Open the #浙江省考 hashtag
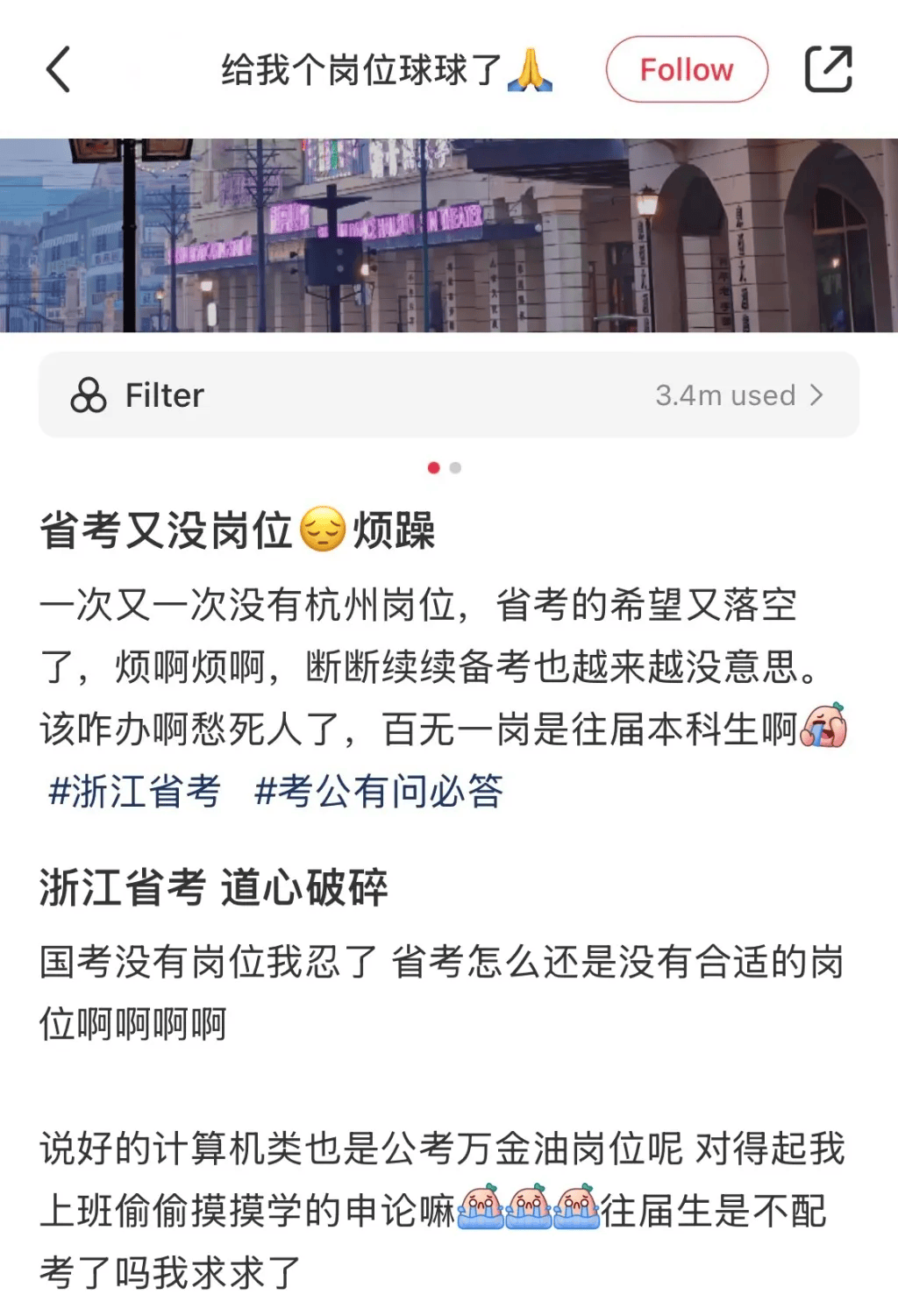 [134, 791]
